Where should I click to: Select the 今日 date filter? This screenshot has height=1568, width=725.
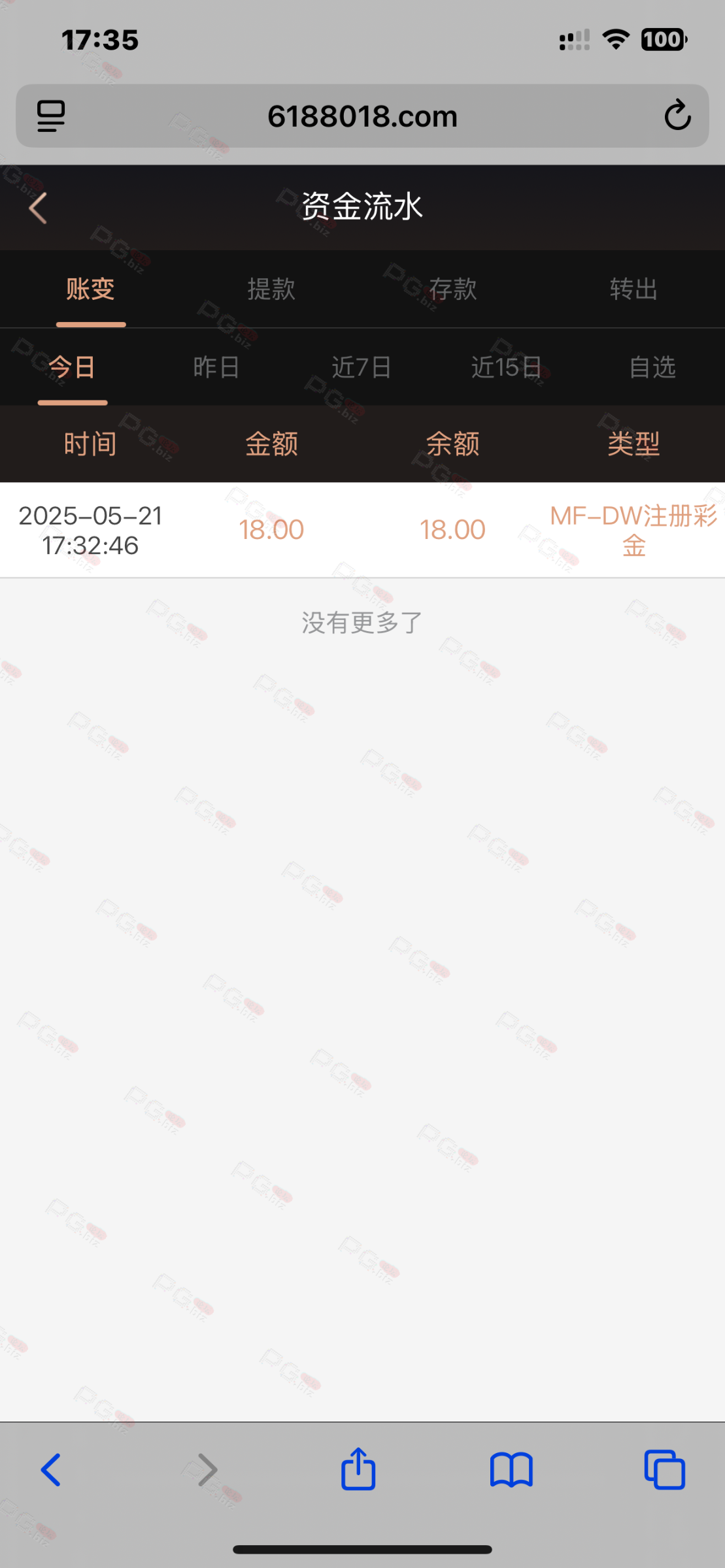(x=72, y=367)
